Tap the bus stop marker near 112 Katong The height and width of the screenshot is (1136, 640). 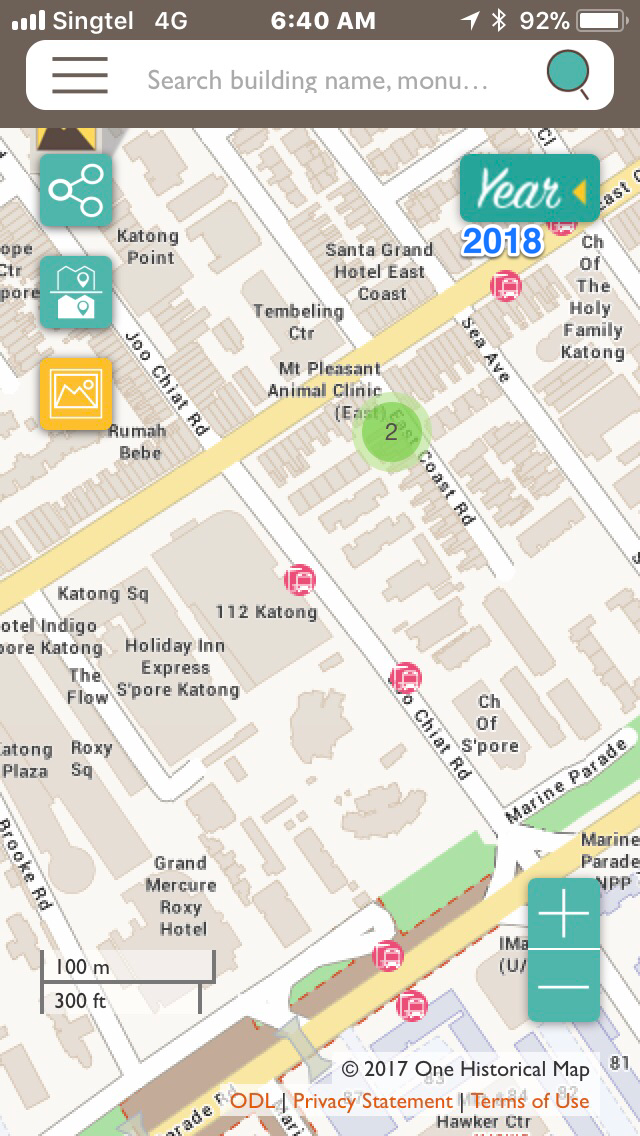coord(299,579)
